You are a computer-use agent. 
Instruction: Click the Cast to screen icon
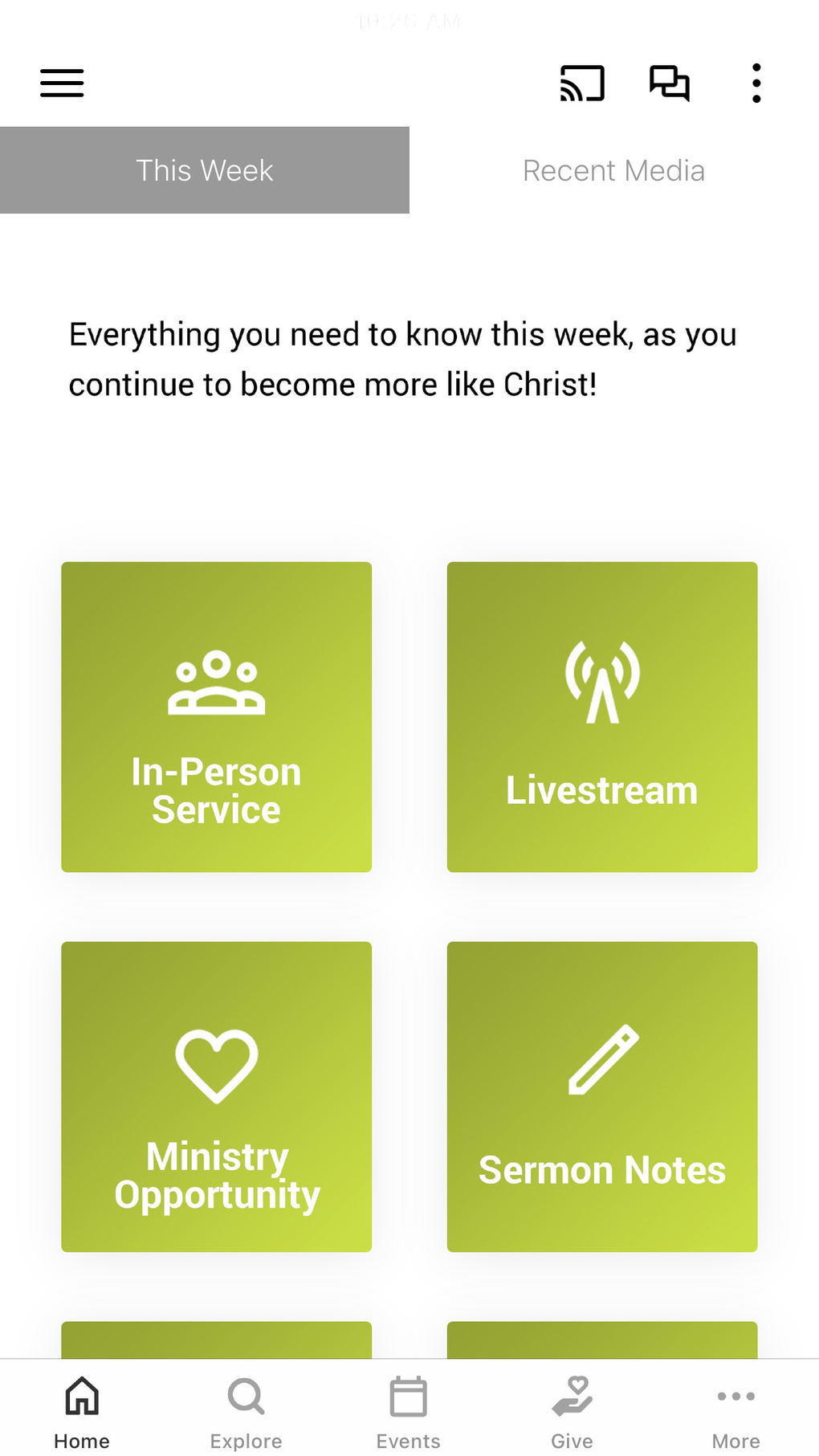[581, 83]
